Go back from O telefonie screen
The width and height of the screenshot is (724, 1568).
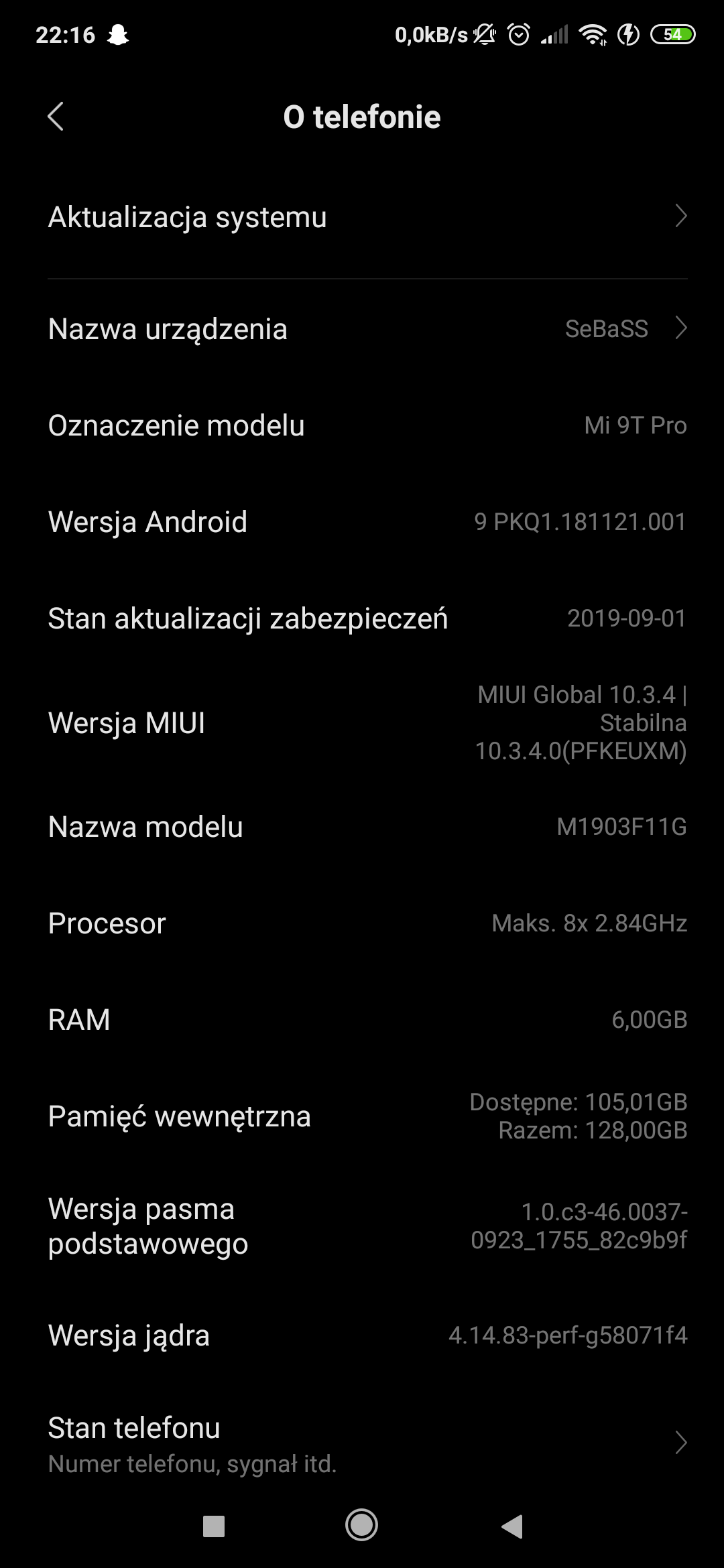click(x=56, y=117)
